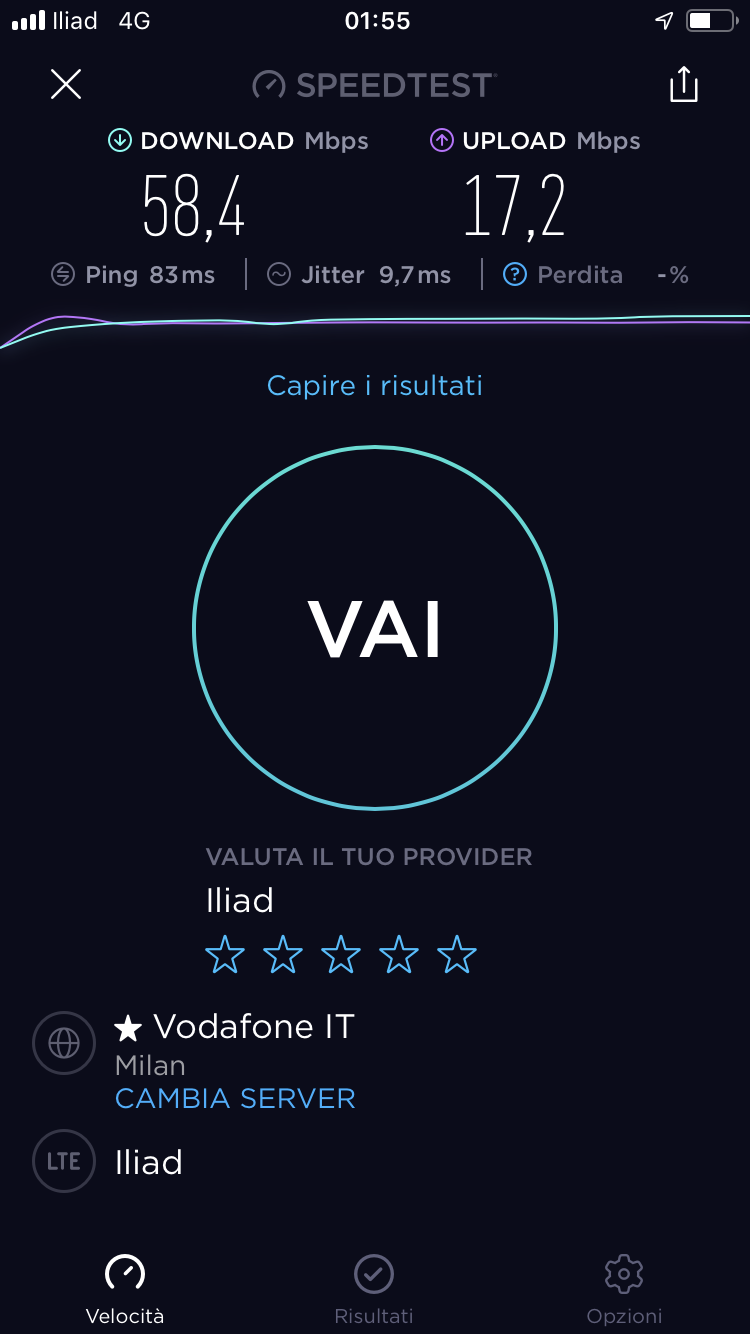The image size is (750, 1334).
Task: Switch to the Risultati tab
Action: (x=374, y=1290)
